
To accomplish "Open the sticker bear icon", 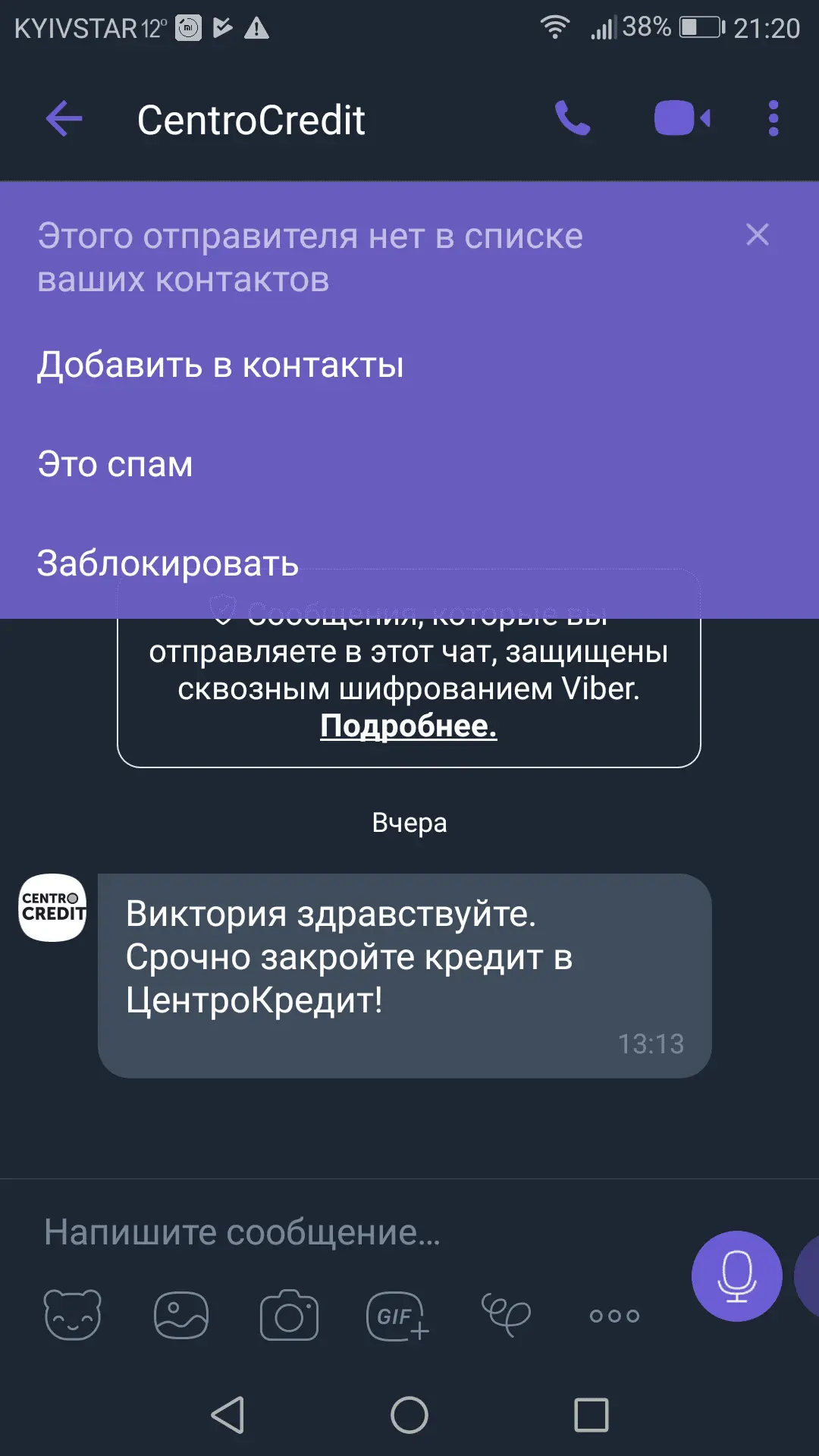I will coord(73,1315).
